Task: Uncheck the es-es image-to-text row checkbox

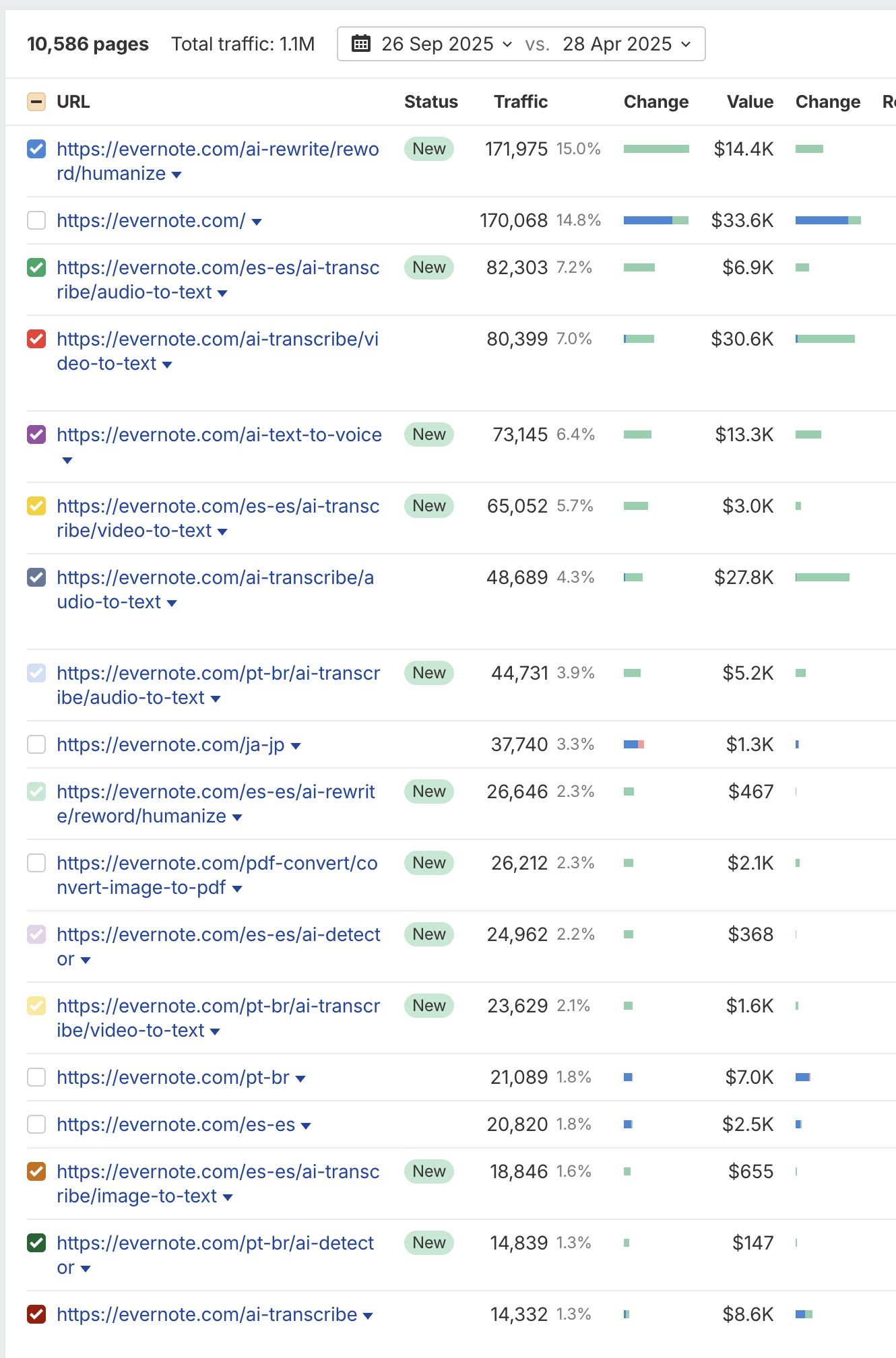Action: coord(36,1171)
